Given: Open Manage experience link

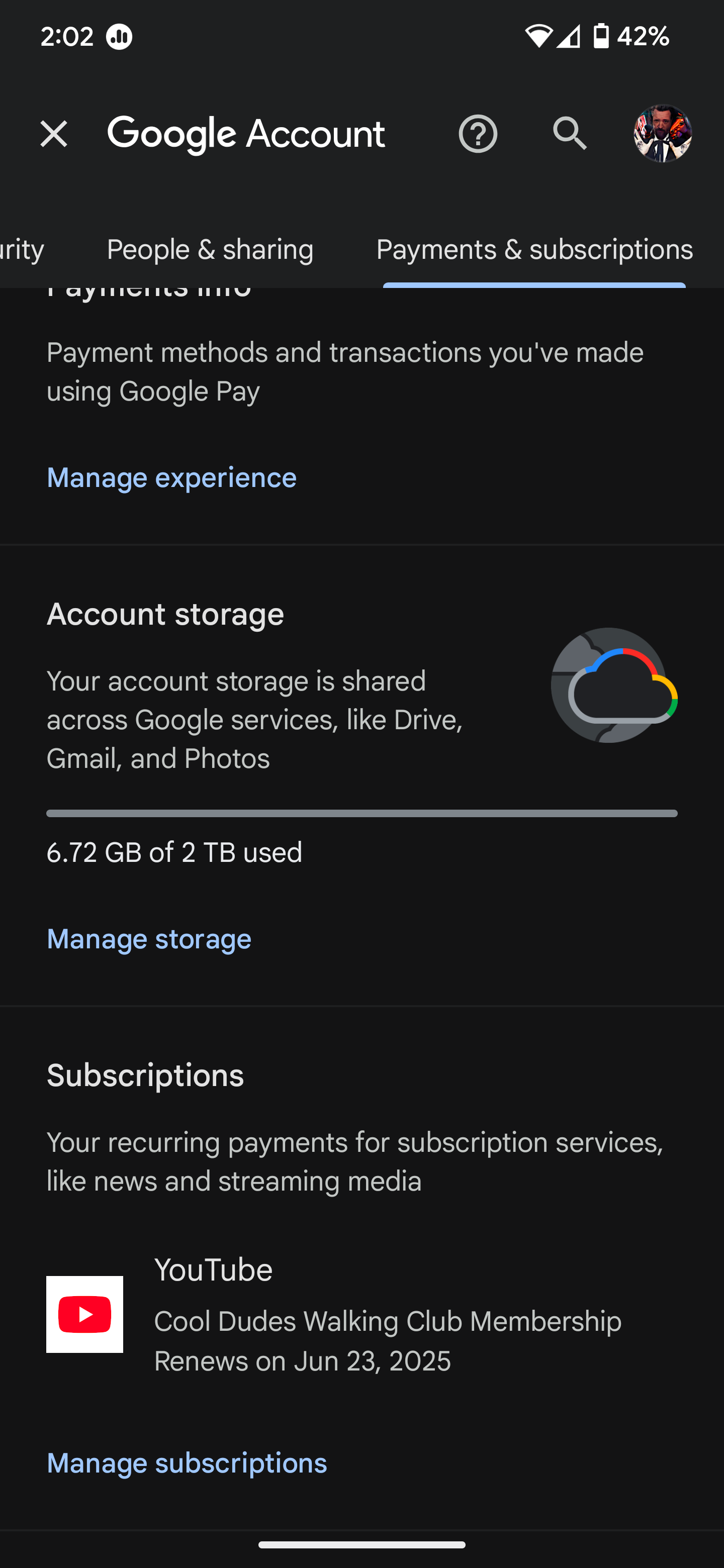Looking at the screenshot, I should point(172,478).
